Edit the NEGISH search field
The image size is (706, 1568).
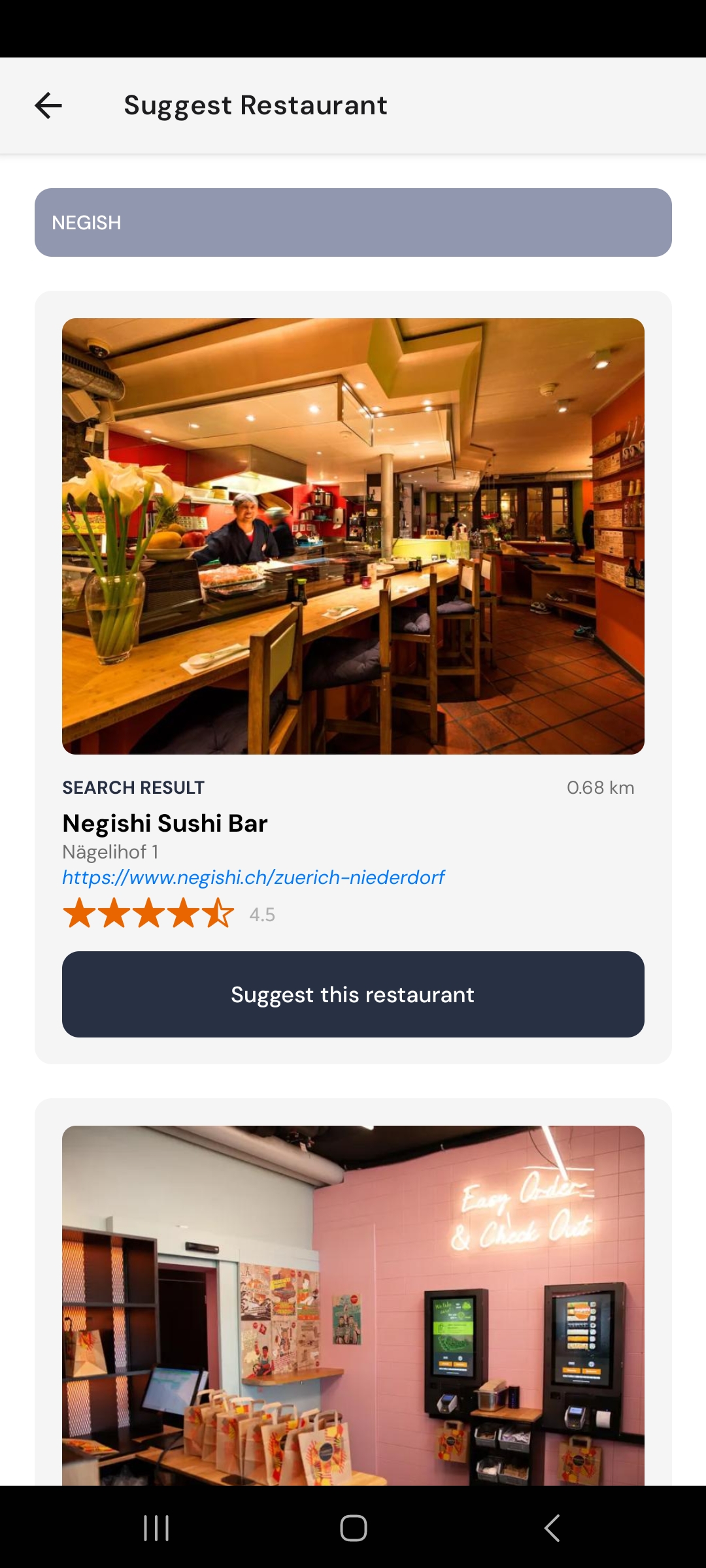click(x=353, y=223)
